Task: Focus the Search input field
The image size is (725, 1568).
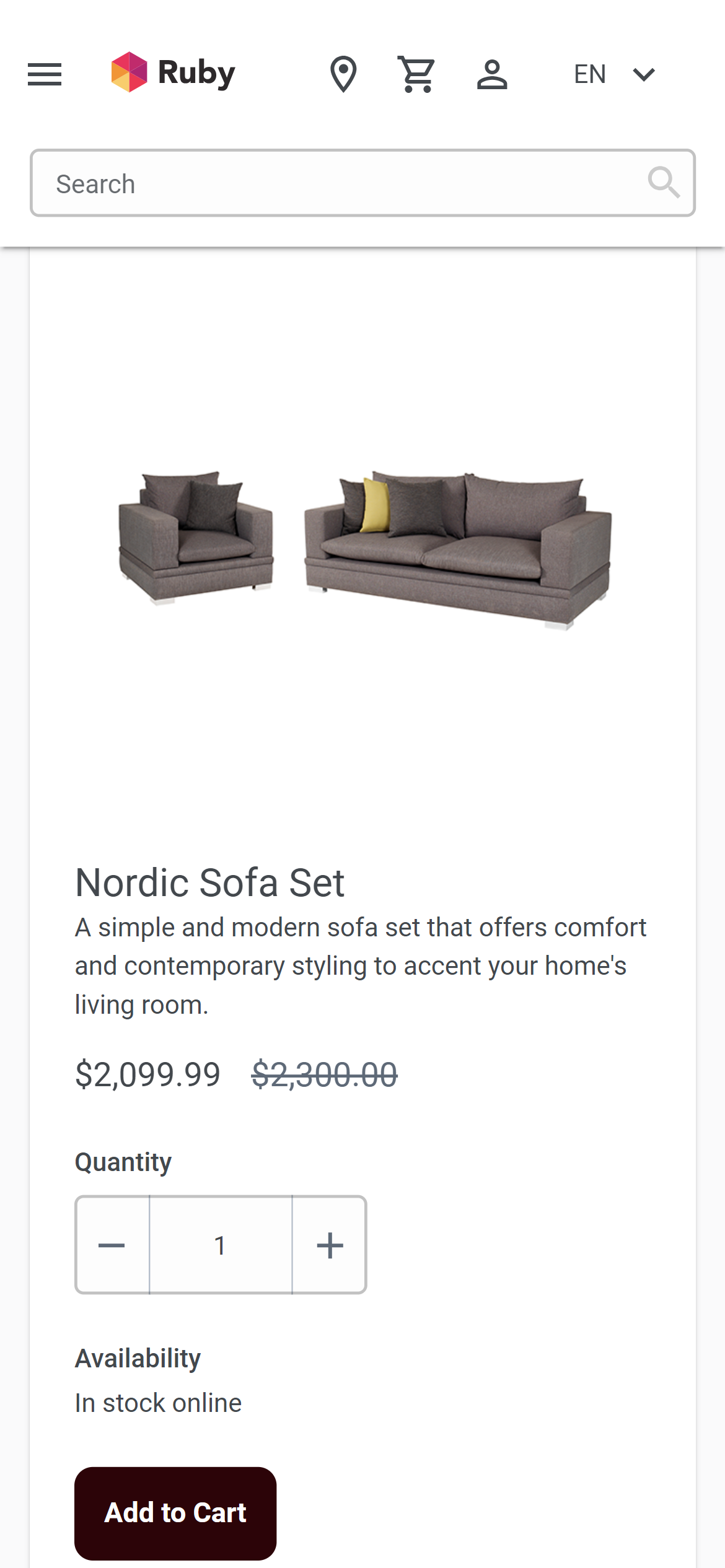Action: (335, 183)
